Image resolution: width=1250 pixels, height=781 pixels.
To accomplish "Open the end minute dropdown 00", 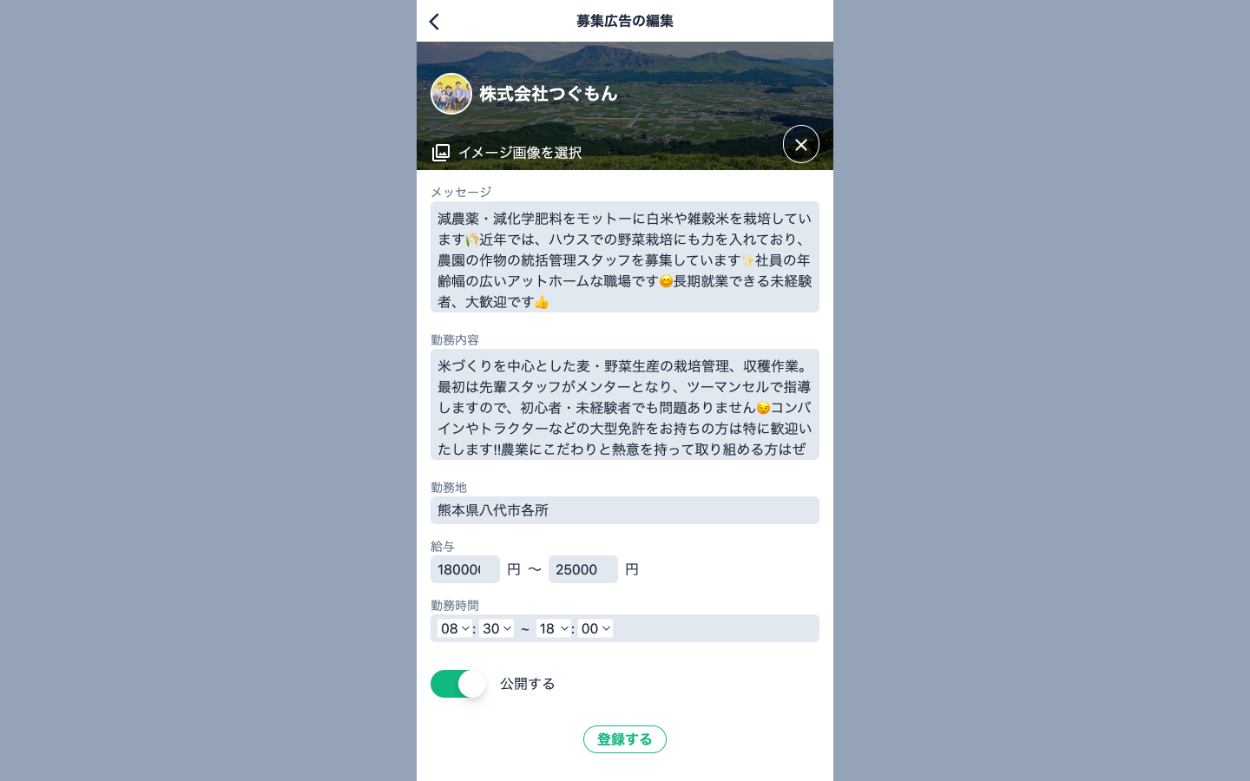I will pos(595,628).
